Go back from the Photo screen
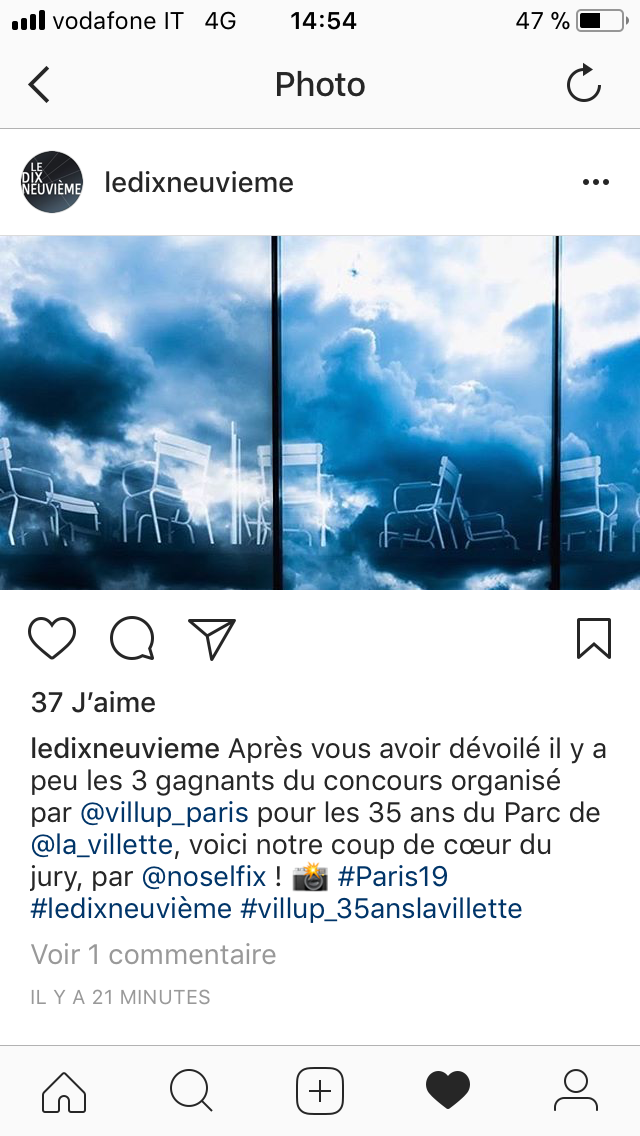The height and width of the screenshot is (1136, 640). [x=39, y=85]
